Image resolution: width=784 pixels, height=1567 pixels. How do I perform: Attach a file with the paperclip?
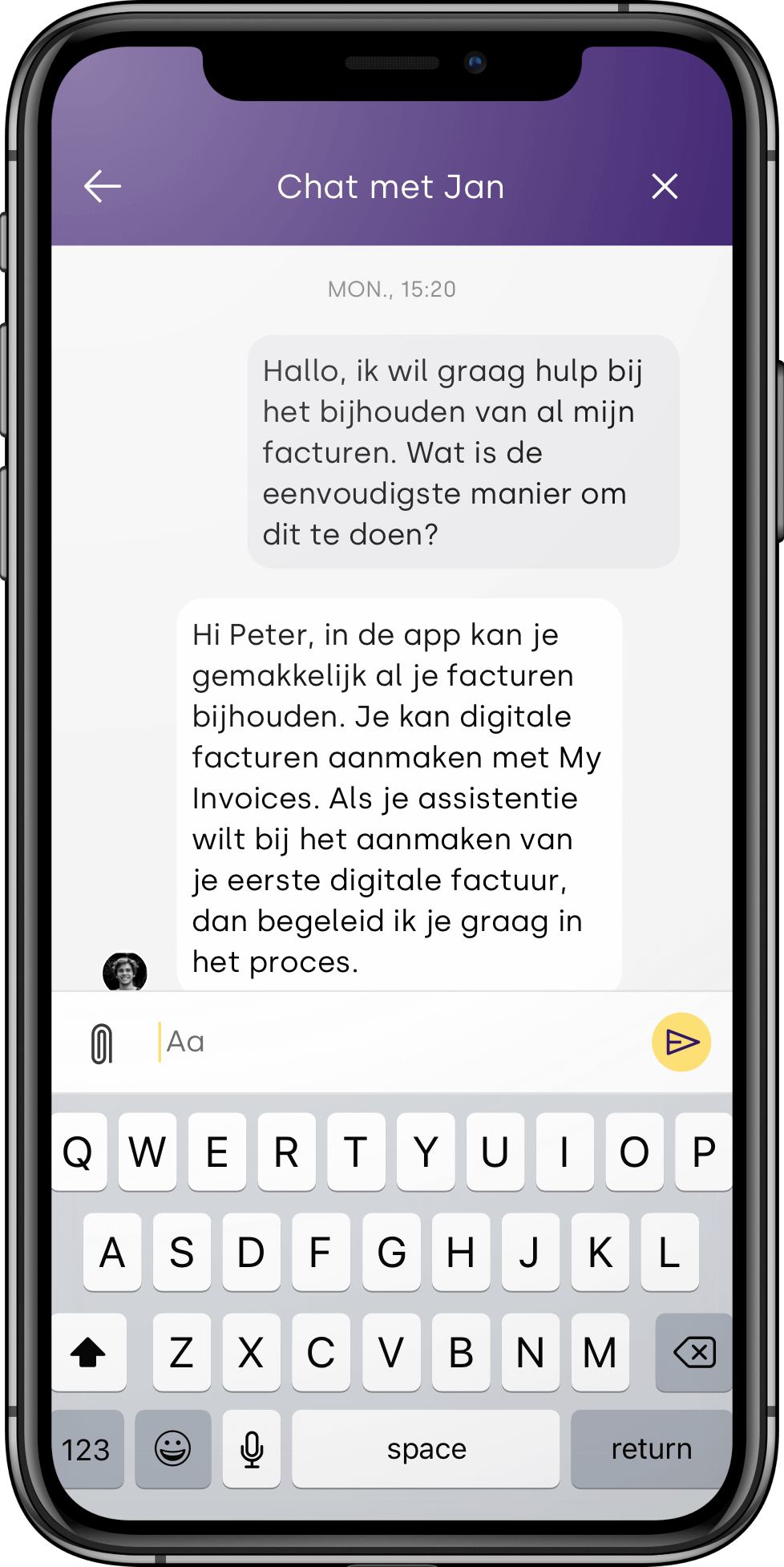click(102, 1043)
